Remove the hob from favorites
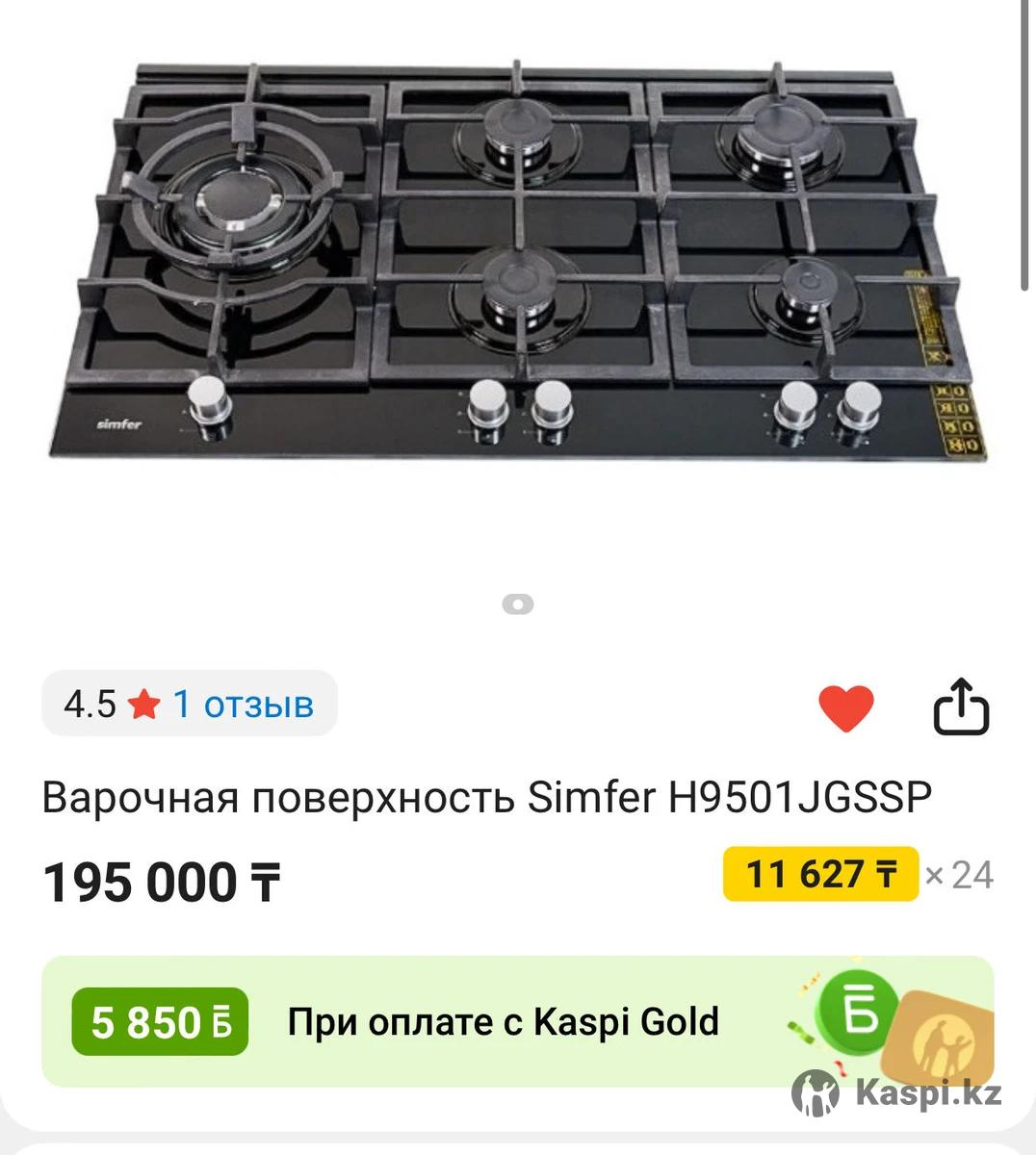 click(845, 707)
